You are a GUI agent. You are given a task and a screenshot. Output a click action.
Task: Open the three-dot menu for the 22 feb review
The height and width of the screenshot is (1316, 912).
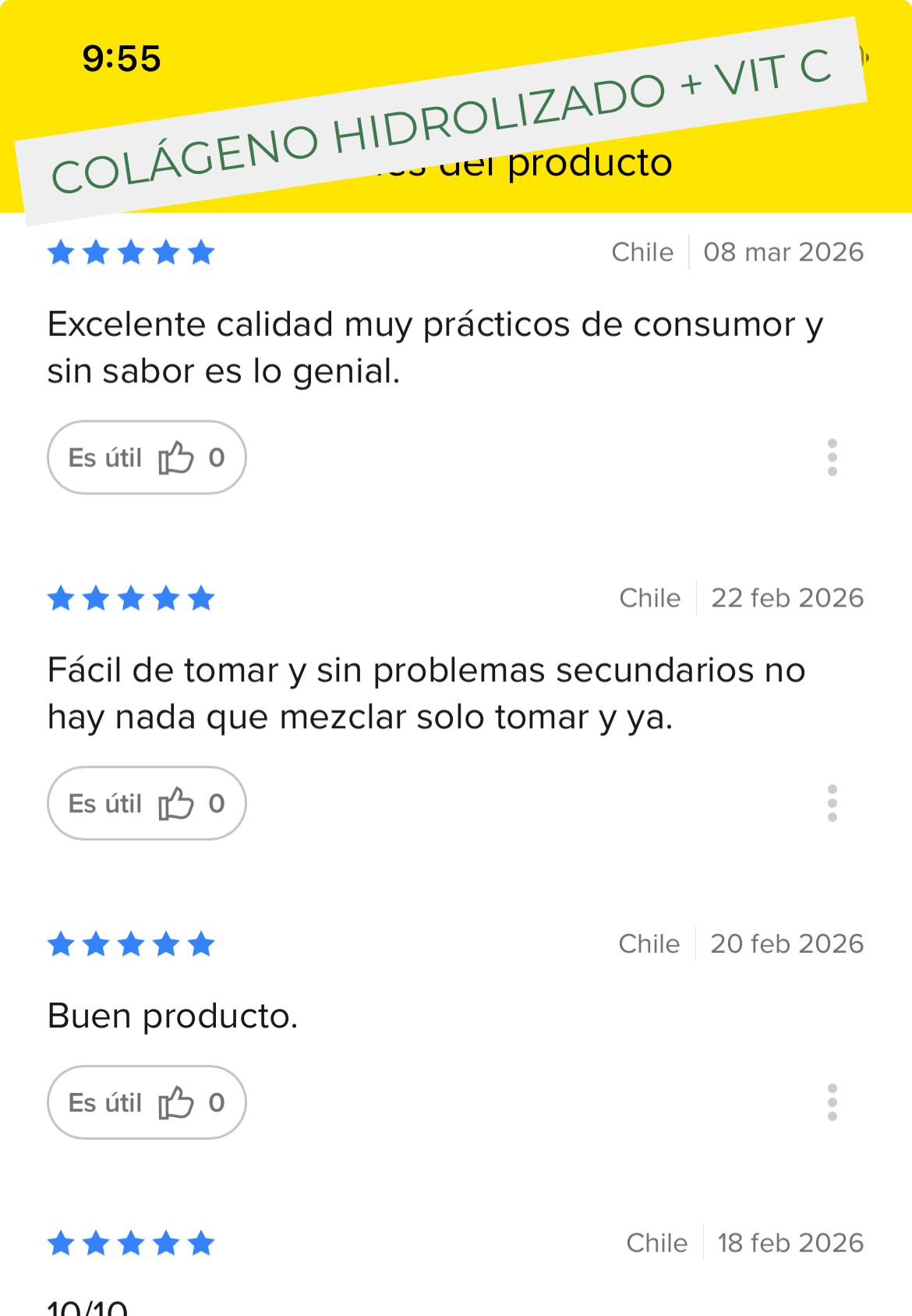832,804
